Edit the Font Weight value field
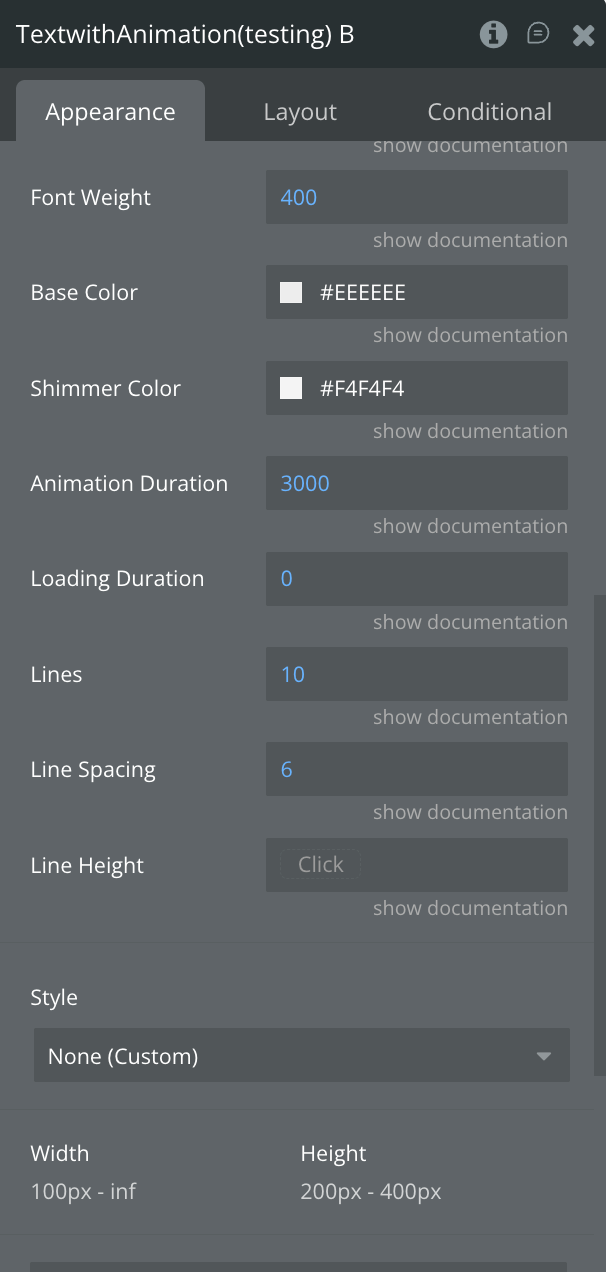The image size is (606, 1272). pyautogui.click(x=416, y=197)
